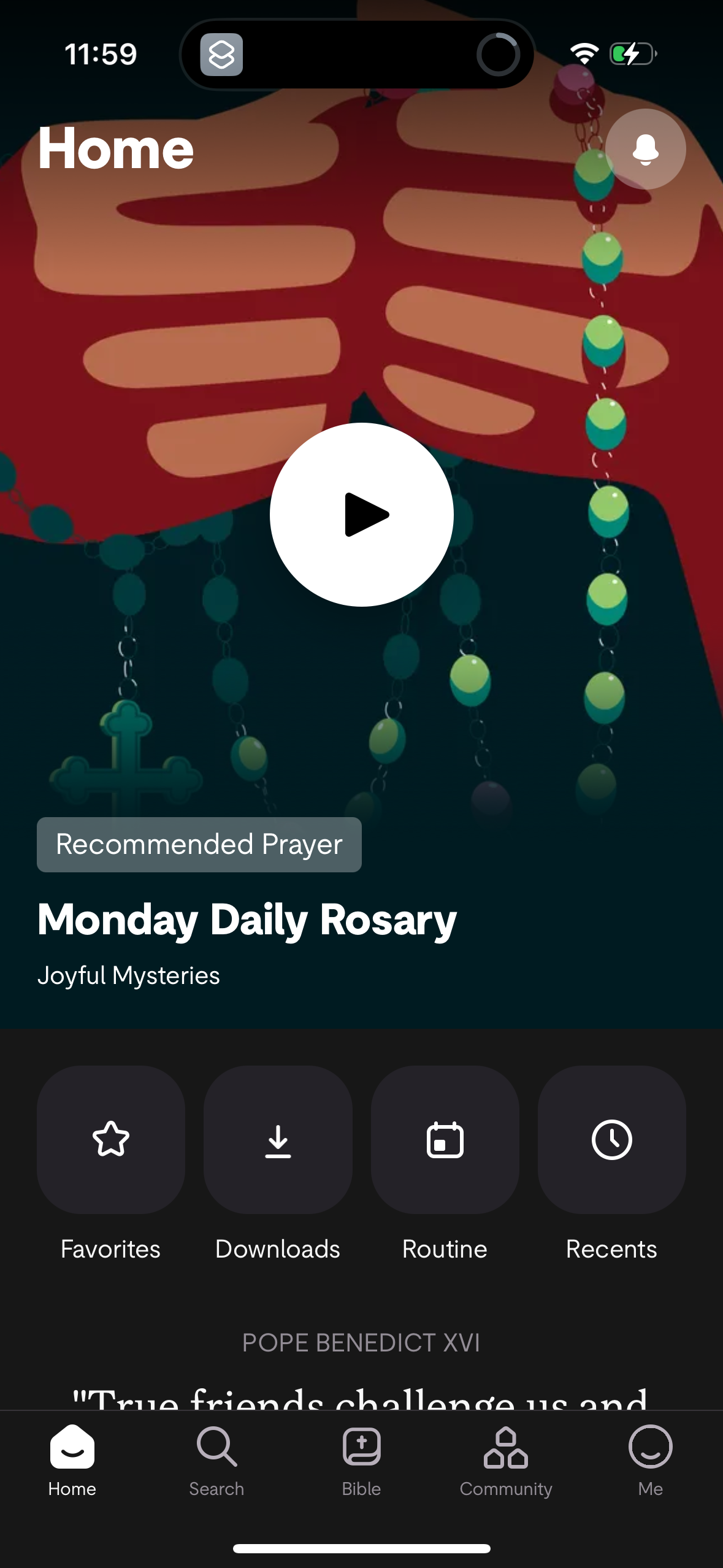This screenshot has height=1568, width=723.
Task: Open the Monday Daily Rosary title
Action: [x=247, y=919]
